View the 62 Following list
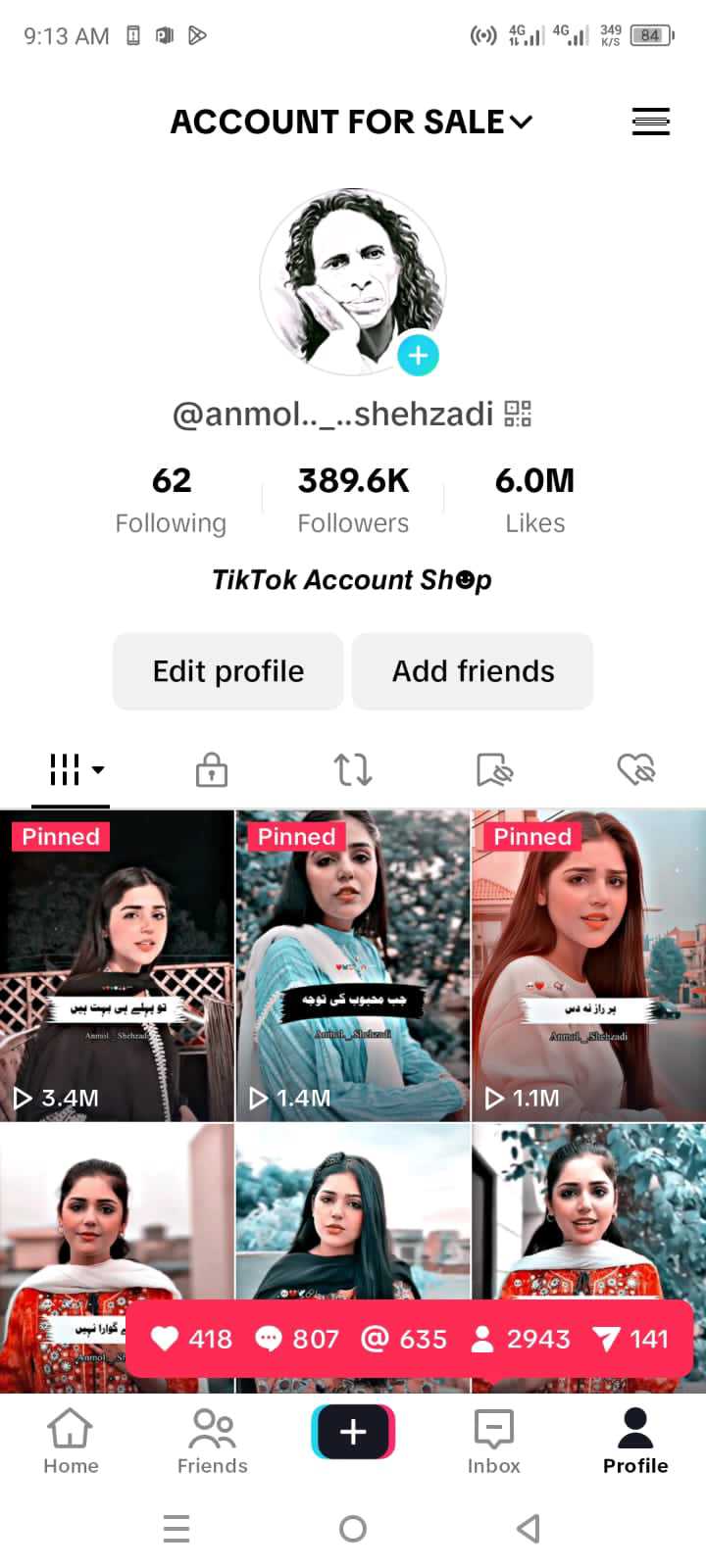Screen dimensions: 706x1568 click(x=171, y=500)
